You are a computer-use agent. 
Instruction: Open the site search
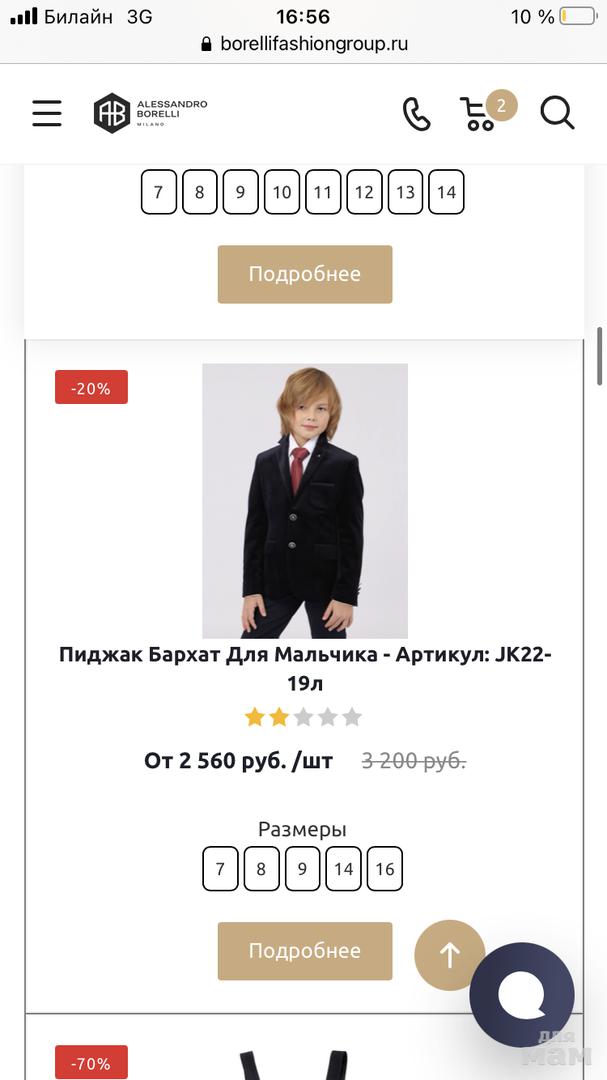tap(557, 113)
